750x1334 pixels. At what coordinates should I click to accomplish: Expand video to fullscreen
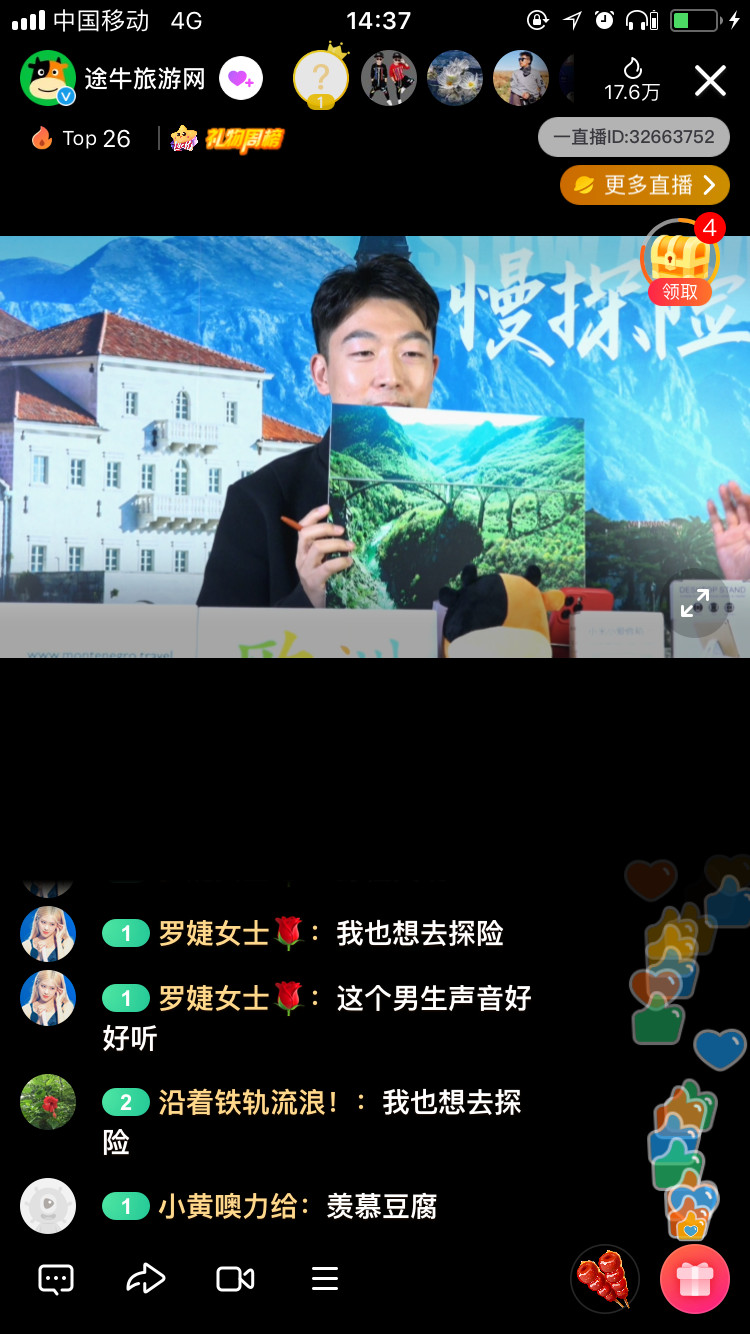[x=695, y=603]
